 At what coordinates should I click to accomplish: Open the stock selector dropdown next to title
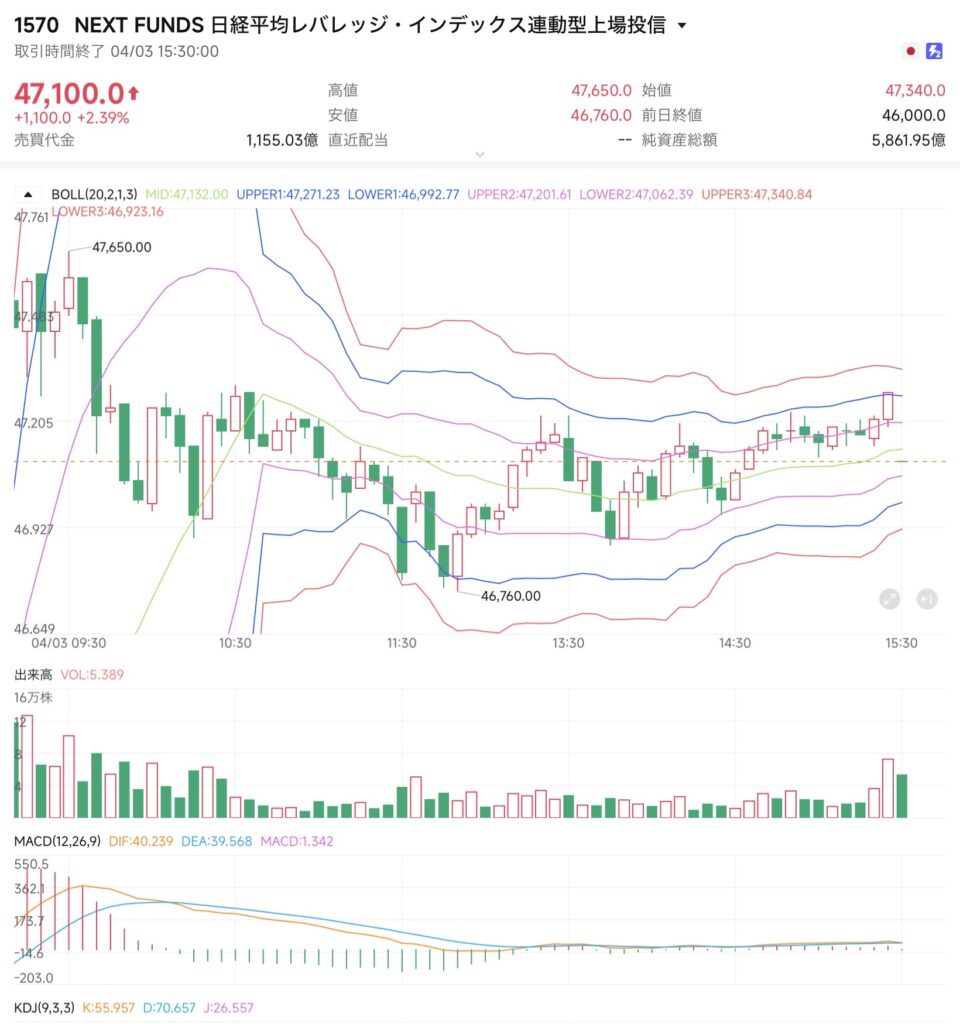[x=683, y=26]
